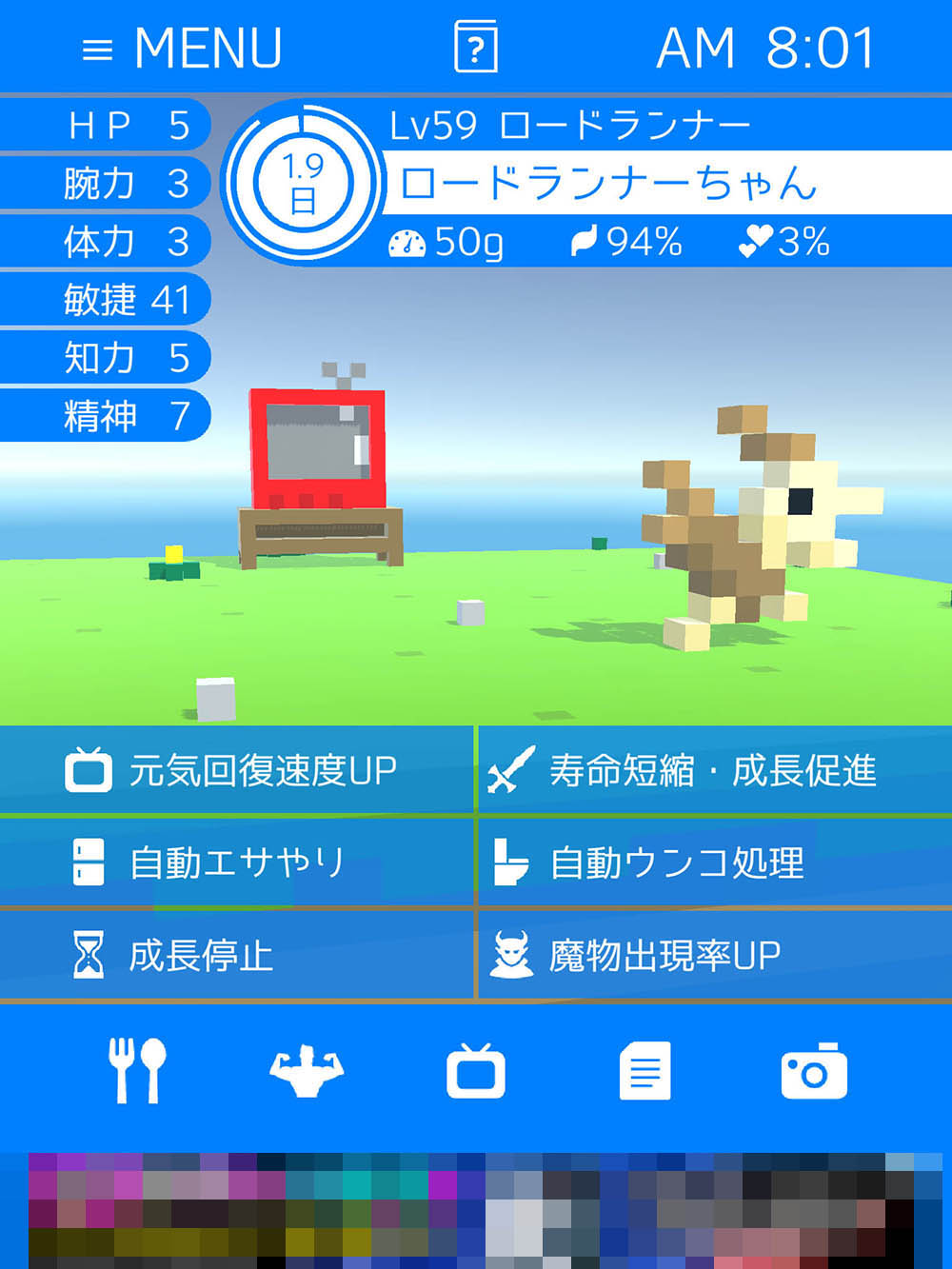Take a photo with camera icon
This screenshot has width=952, height=1269.
814,1071
